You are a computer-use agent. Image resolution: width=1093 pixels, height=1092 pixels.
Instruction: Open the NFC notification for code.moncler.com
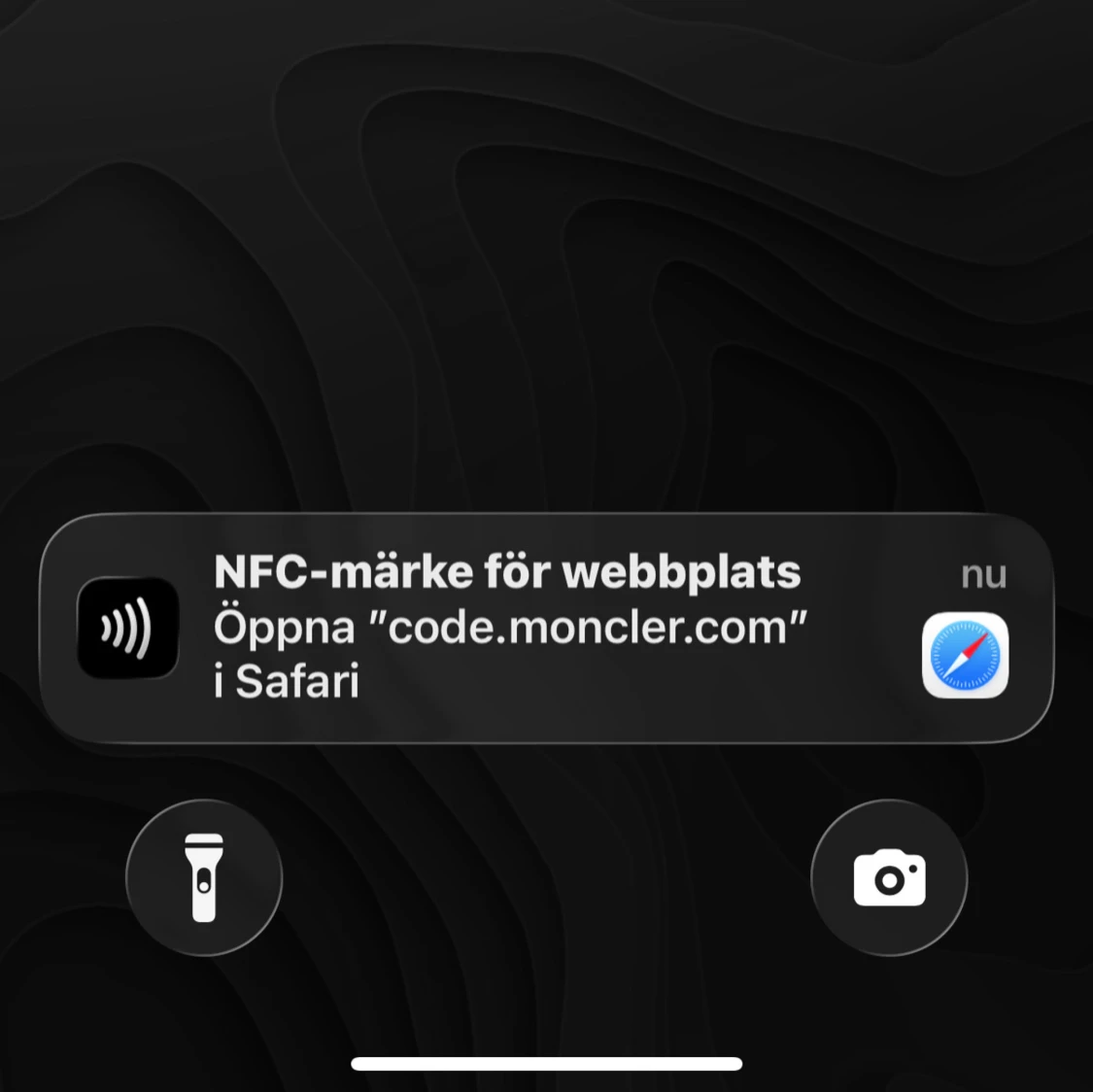(546, 628)
